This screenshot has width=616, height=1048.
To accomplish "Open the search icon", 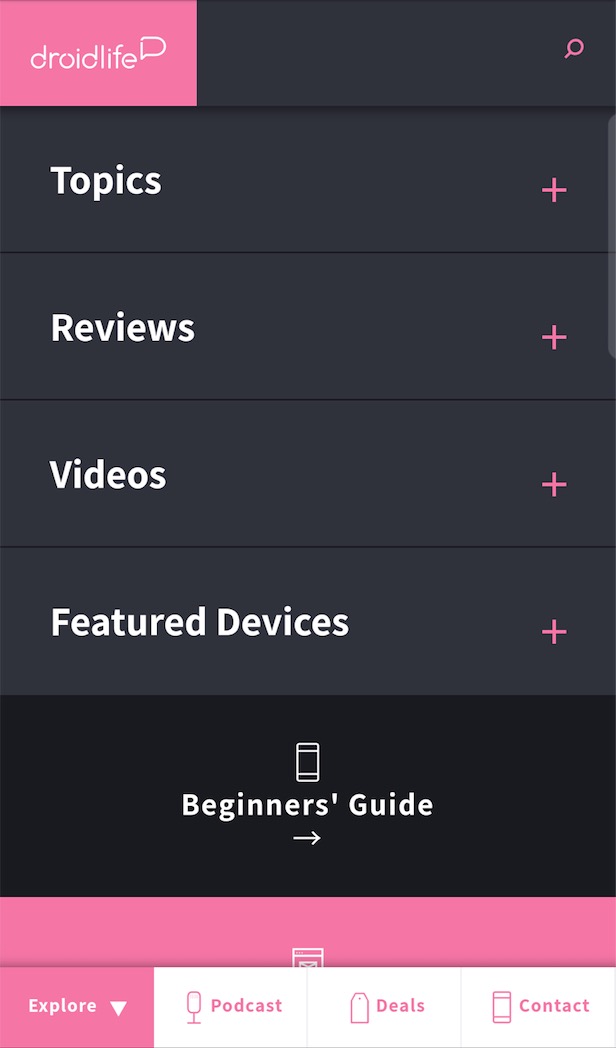I will point(574,48).
